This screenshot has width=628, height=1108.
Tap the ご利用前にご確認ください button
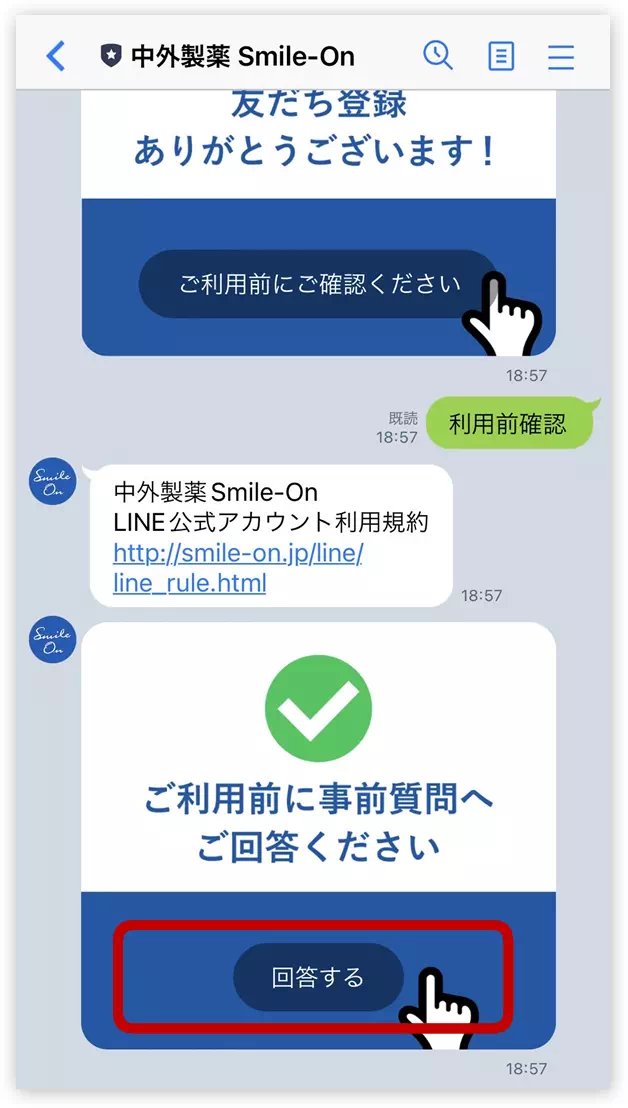click(x=318, y=284)
